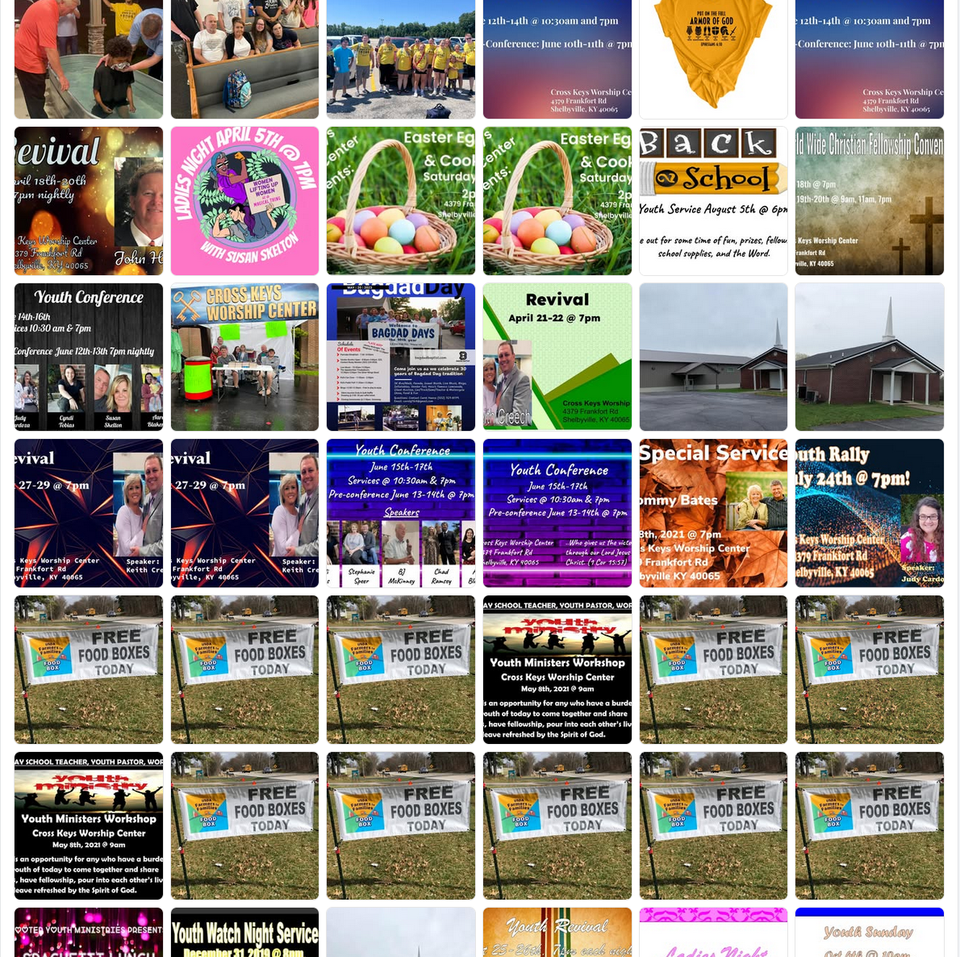Open the Youth Rally 24th @ 7pm tile
This screenshot has height=957, width=960.
coord(869,513)
